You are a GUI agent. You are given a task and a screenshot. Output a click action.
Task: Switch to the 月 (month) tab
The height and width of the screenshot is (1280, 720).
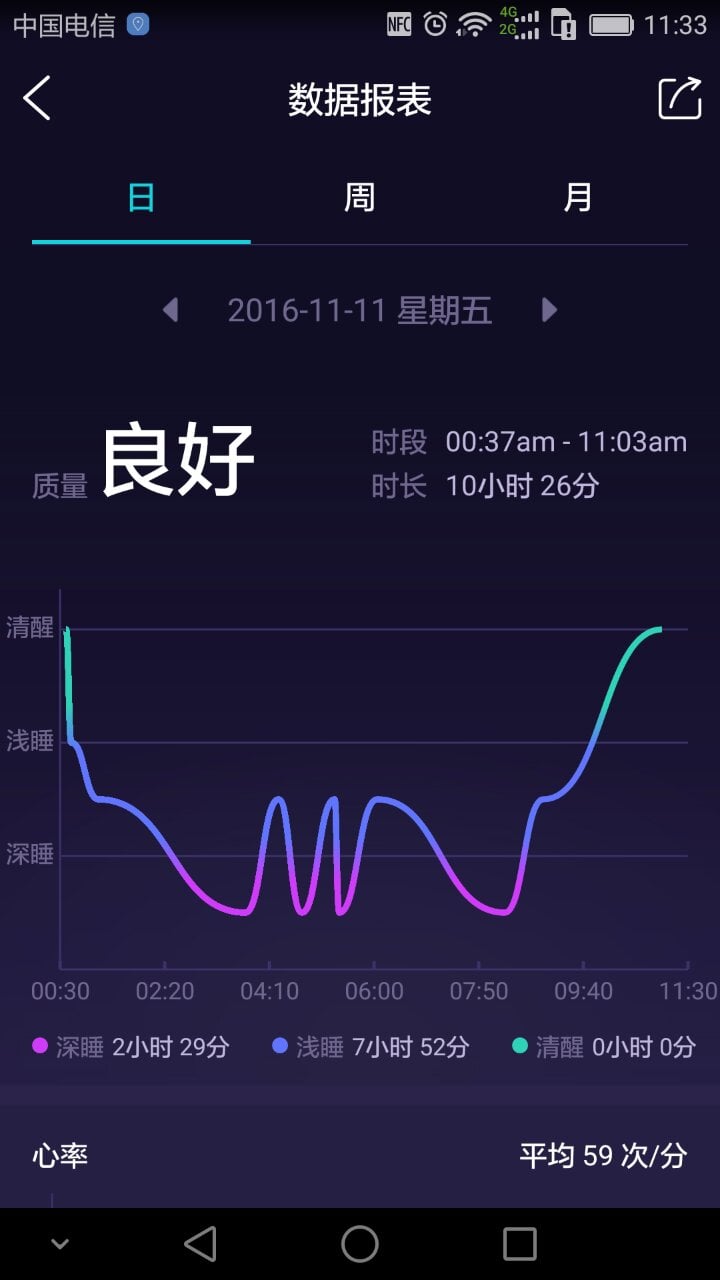point(578,198)
